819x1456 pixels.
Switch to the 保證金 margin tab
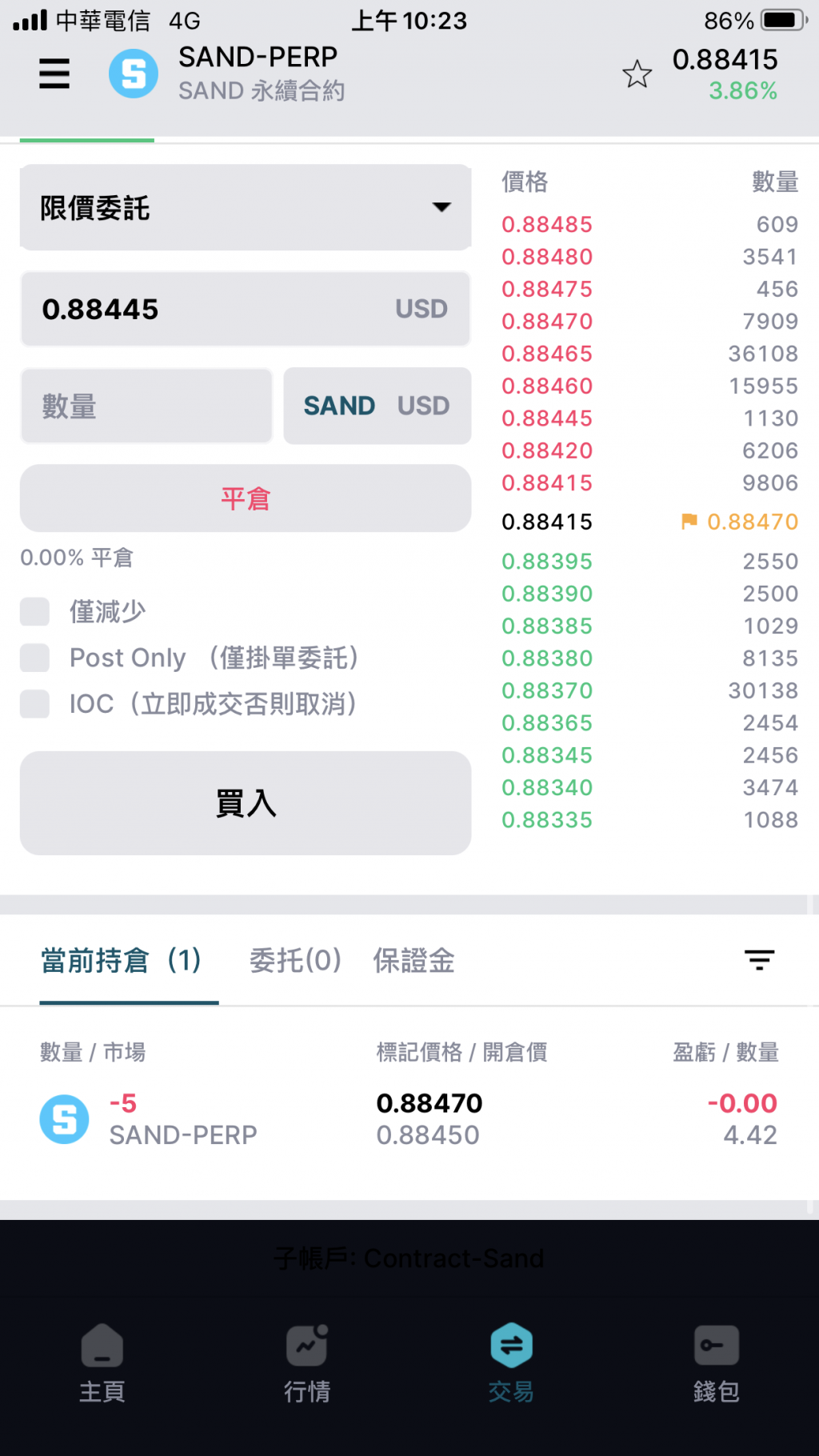click(413, 960)
